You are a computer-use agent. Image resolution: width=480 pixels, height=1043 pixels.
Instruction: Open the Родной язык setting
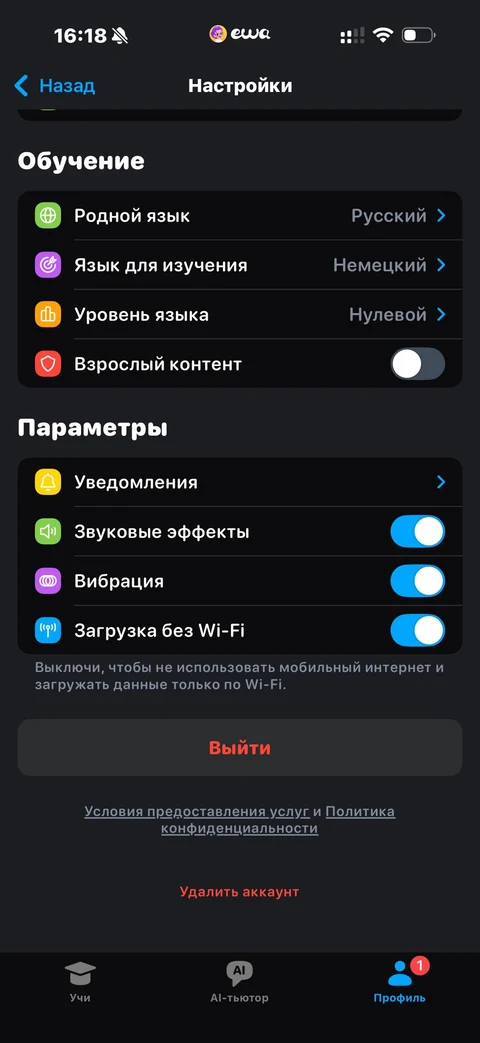[x=240, y=216]
